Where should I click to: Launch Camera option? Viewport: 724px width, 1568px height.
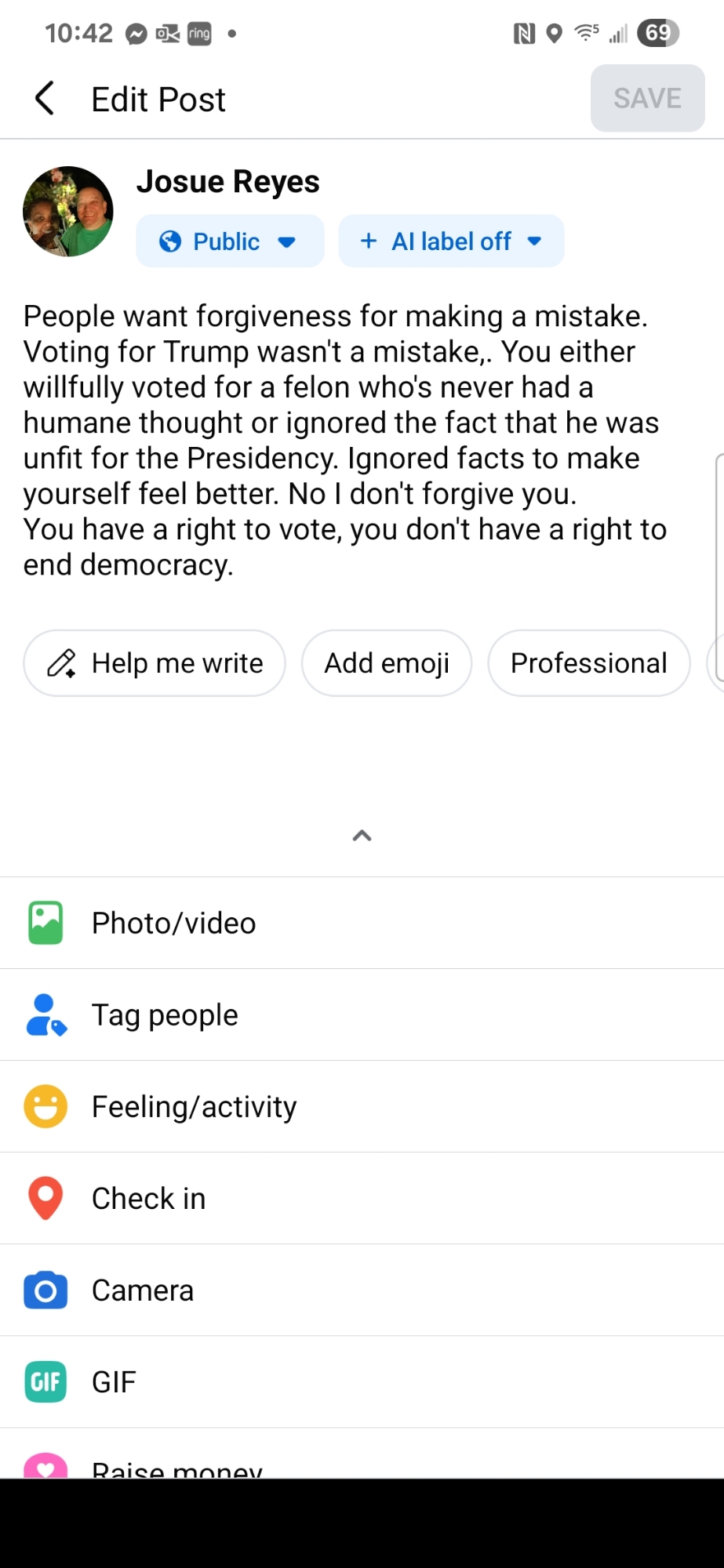143,1290
